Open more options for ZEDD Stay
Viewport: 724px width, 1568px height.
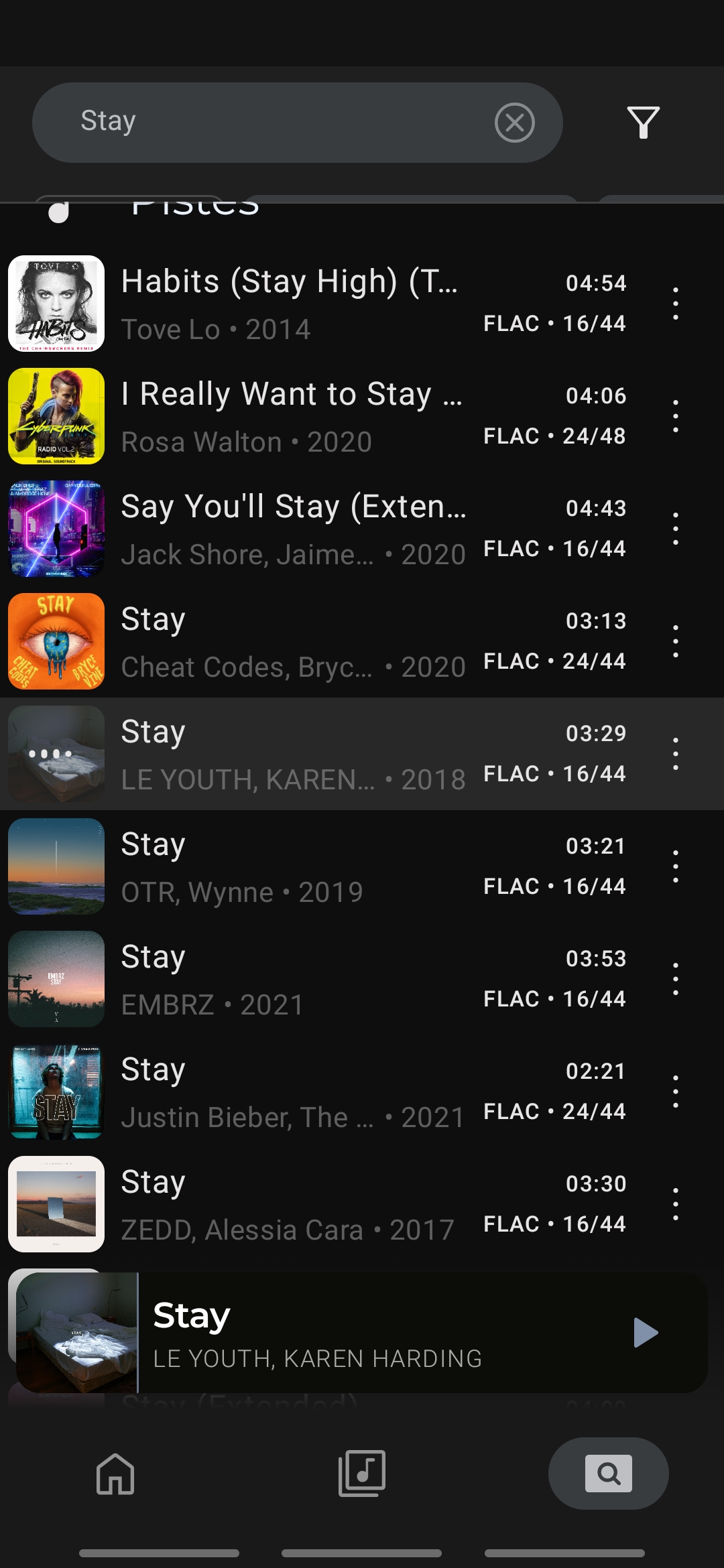[x=675, y=1204]
